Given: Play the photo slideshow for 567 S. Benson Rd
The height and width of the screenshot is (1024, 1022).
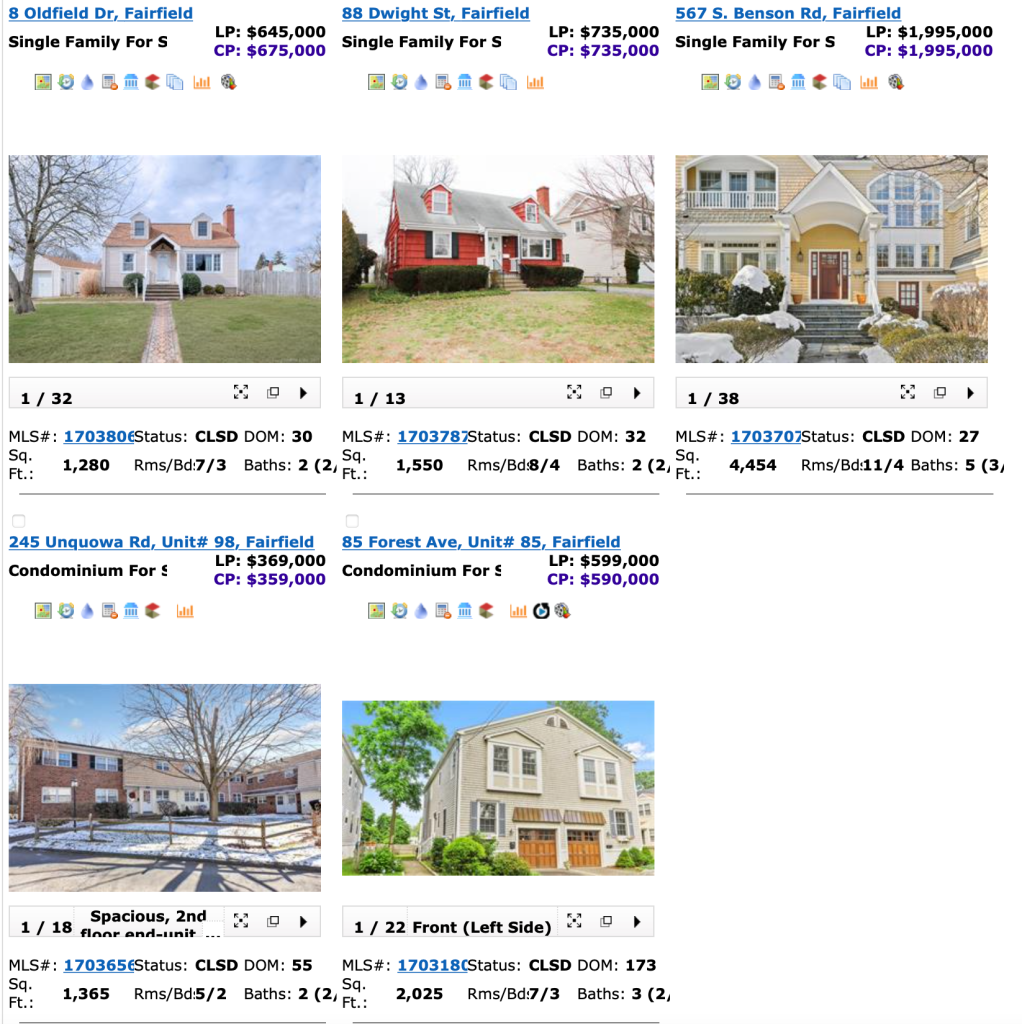Looking at the screenshot, I should click(x=970, y=393).
